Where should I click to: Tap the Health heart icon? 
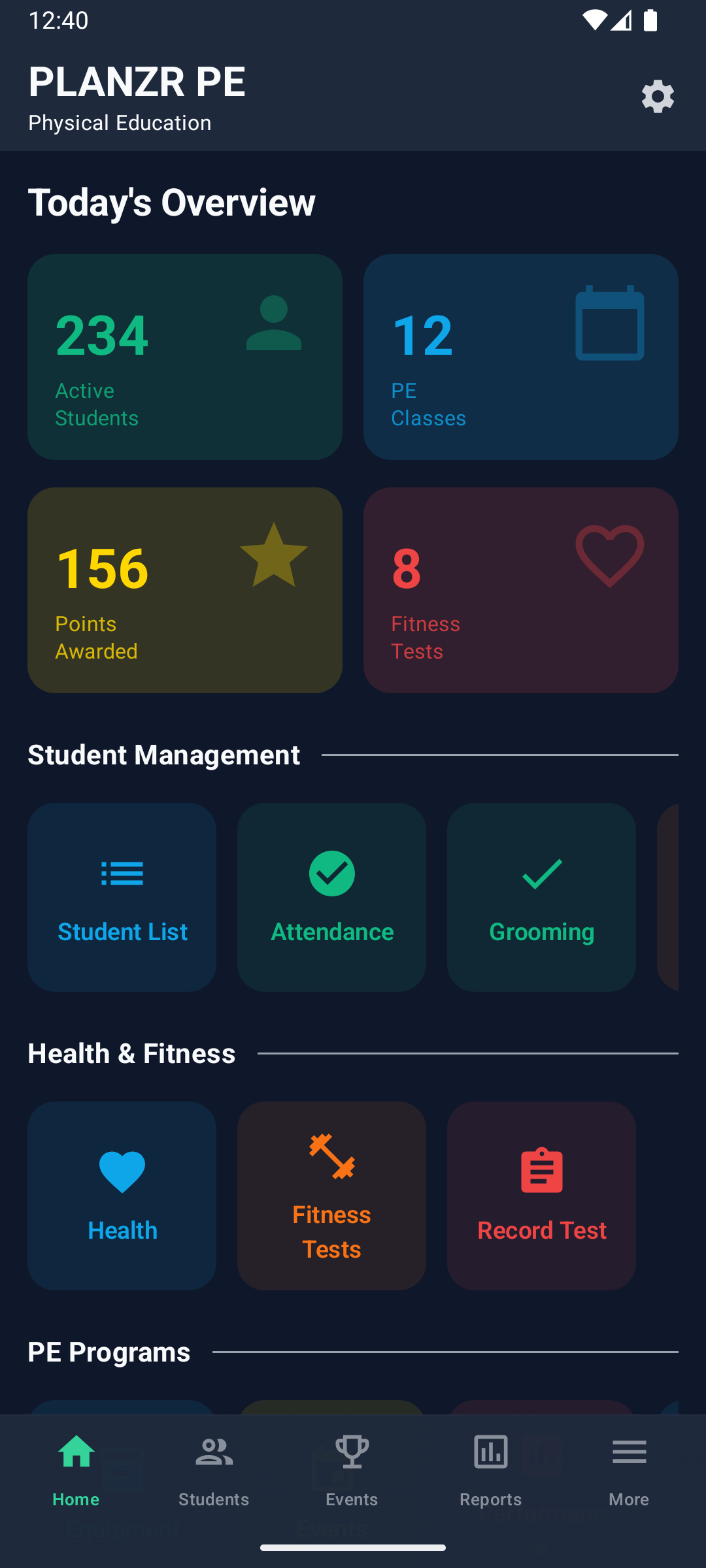122,1169
